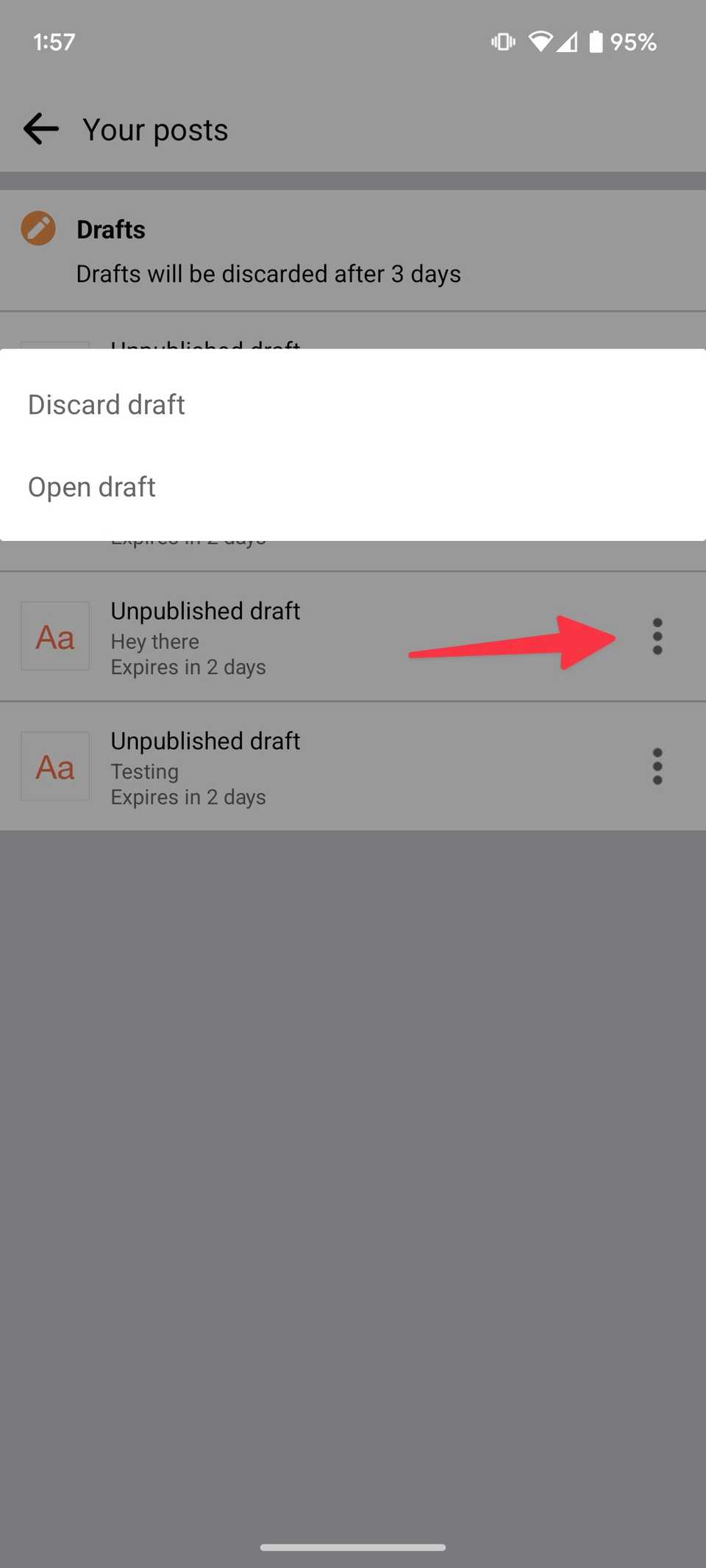Tap the 'Testing' unpublished draft entry
This screenshot has height=1568, width=706.
(205, 767)
